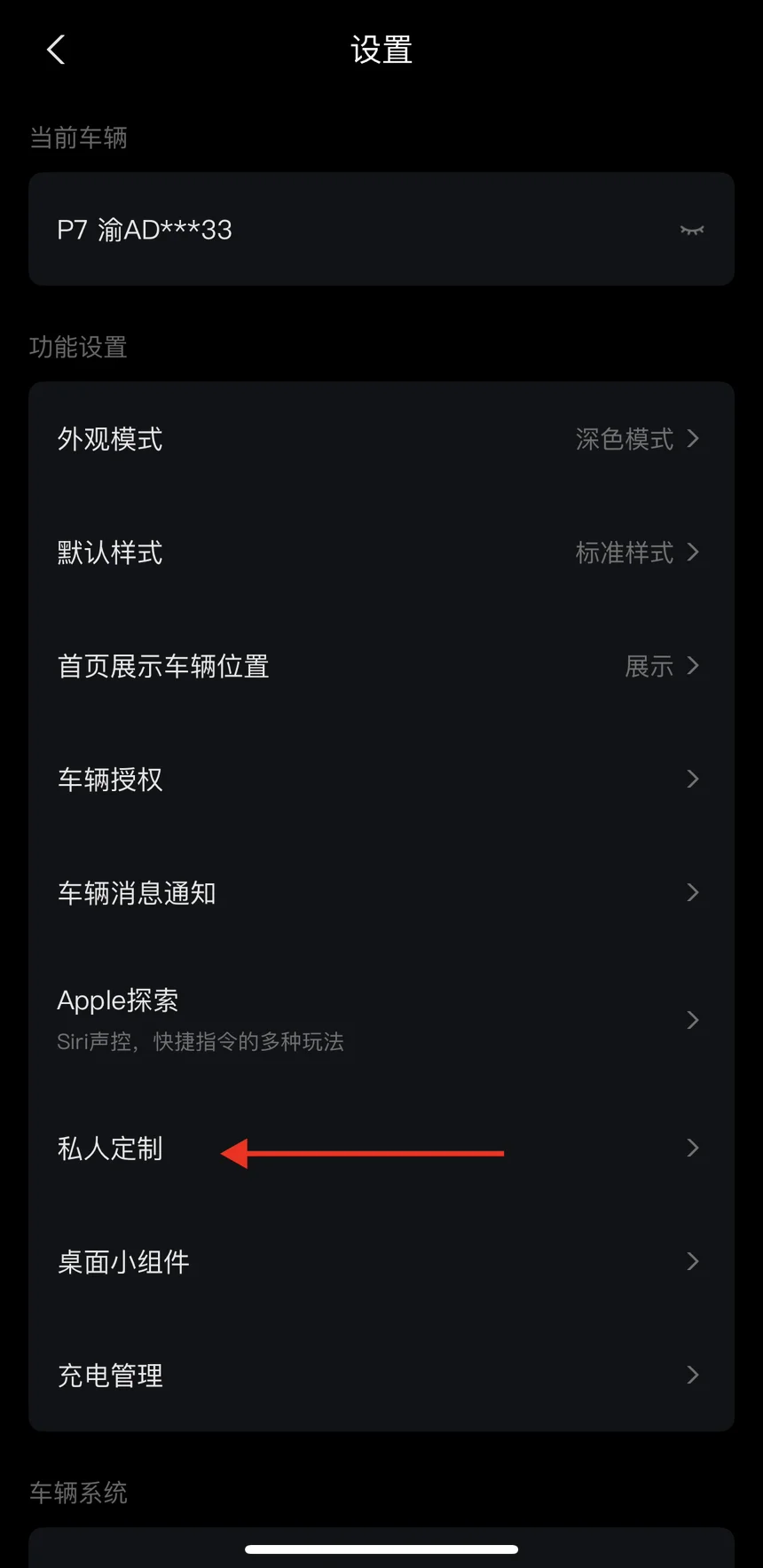The height and width of the screenshot is (1568, 763).
Task: Open 首页展示车辆位置 setting
Action: pyautogui.click(x=381, y=666)
